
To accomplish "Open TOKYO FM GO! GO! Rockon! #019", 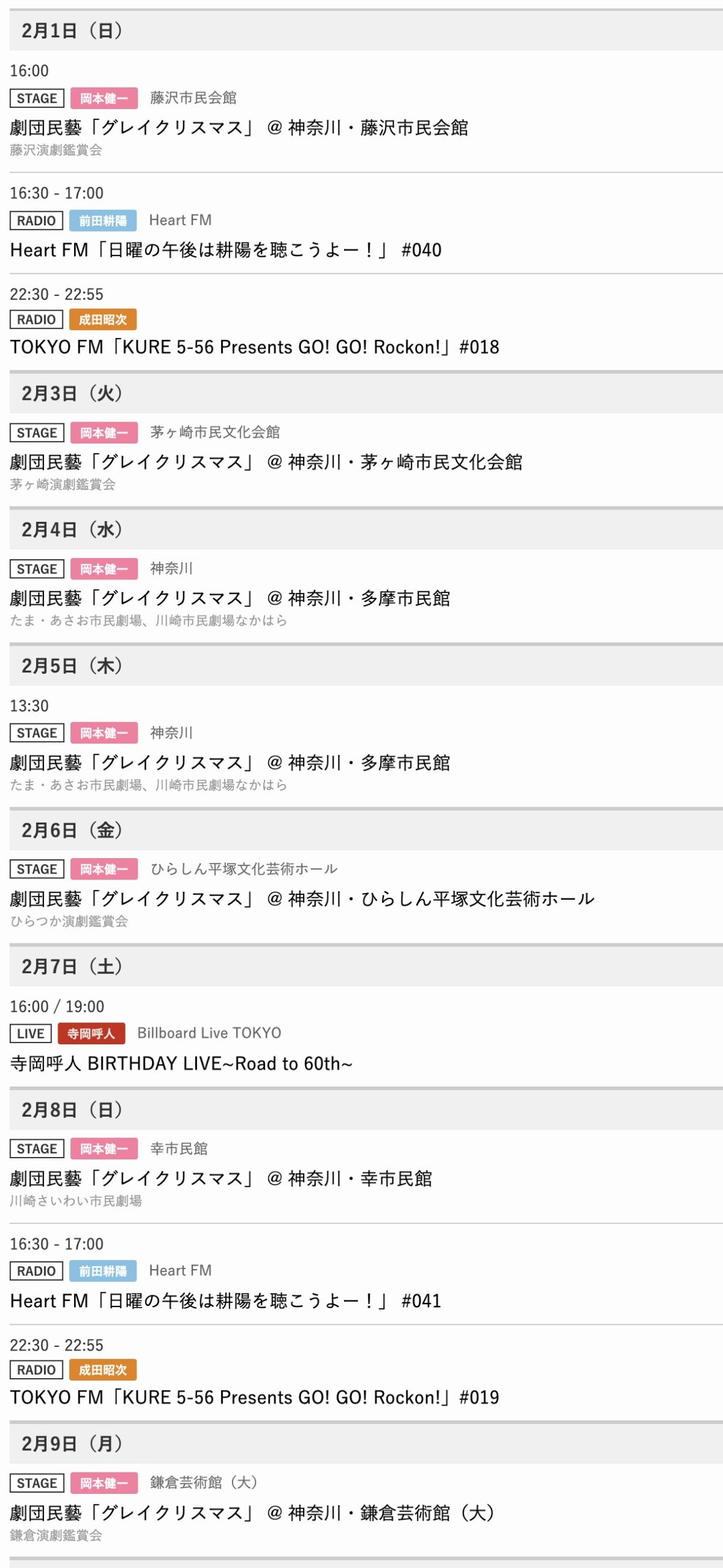I will [254, 1398].
